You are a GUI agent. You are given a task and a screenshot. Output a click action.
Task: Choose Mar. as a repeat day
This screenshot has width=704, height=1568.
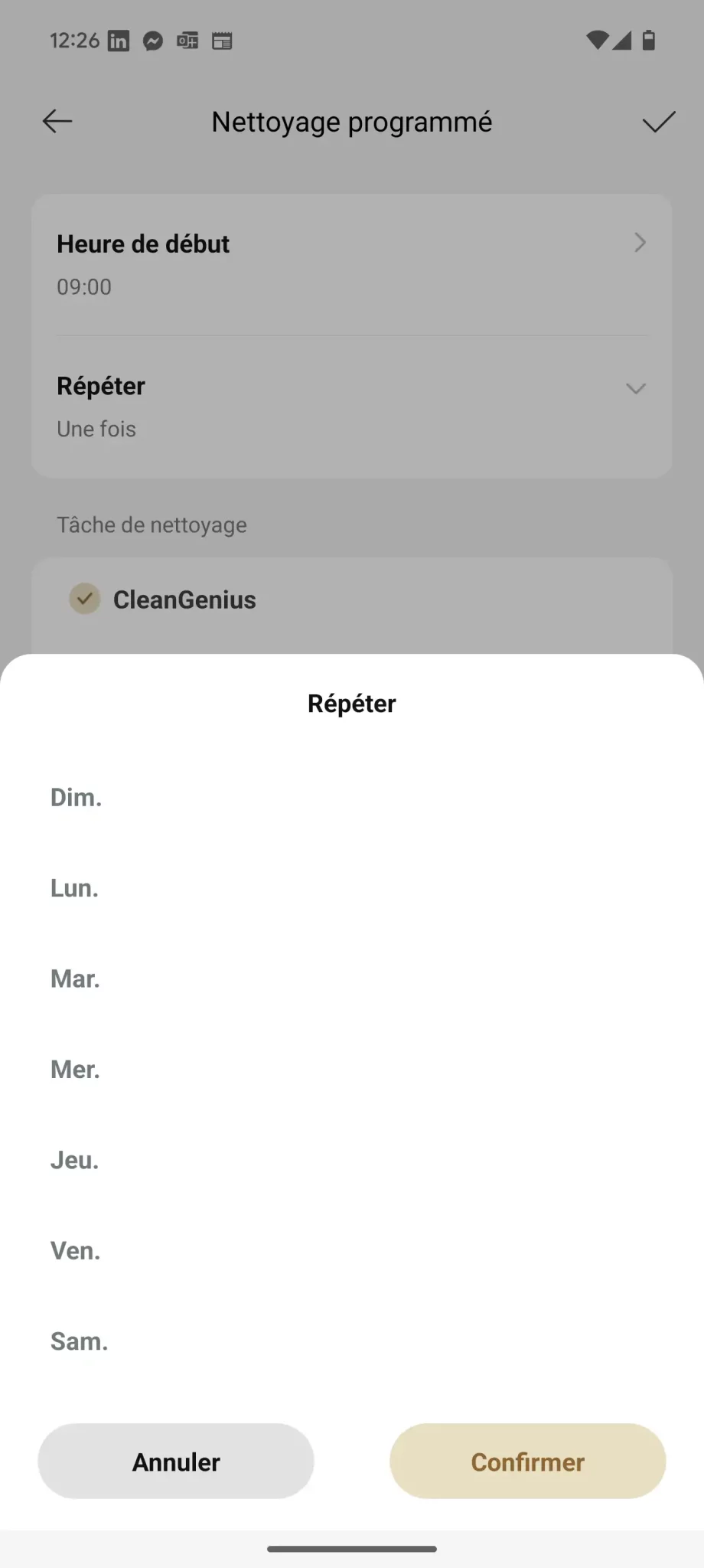click(x=352, y=978)
